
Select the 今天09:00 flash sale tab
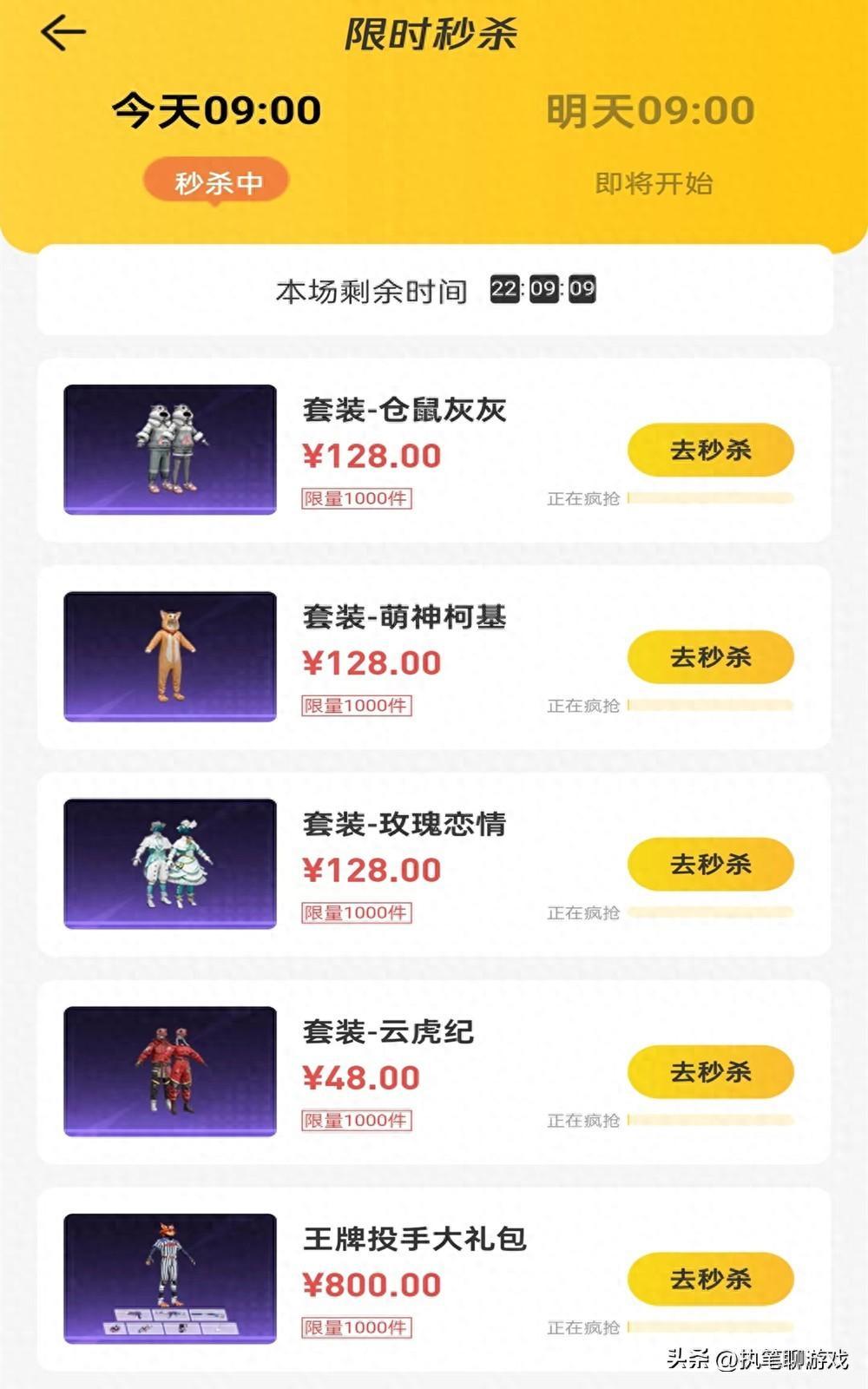point(217,111)
